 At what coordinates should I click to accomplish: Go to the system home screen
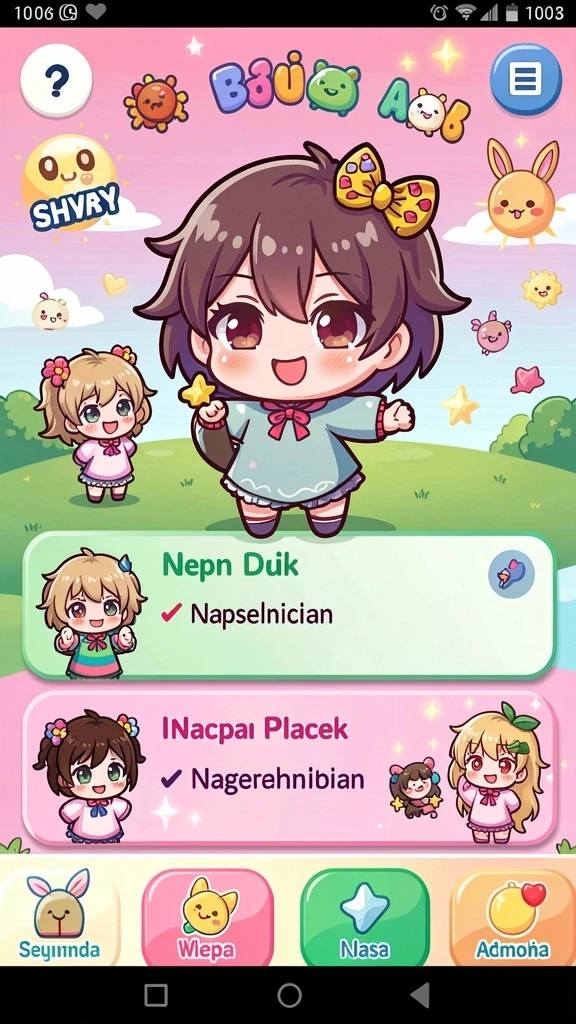coord(289,995)
